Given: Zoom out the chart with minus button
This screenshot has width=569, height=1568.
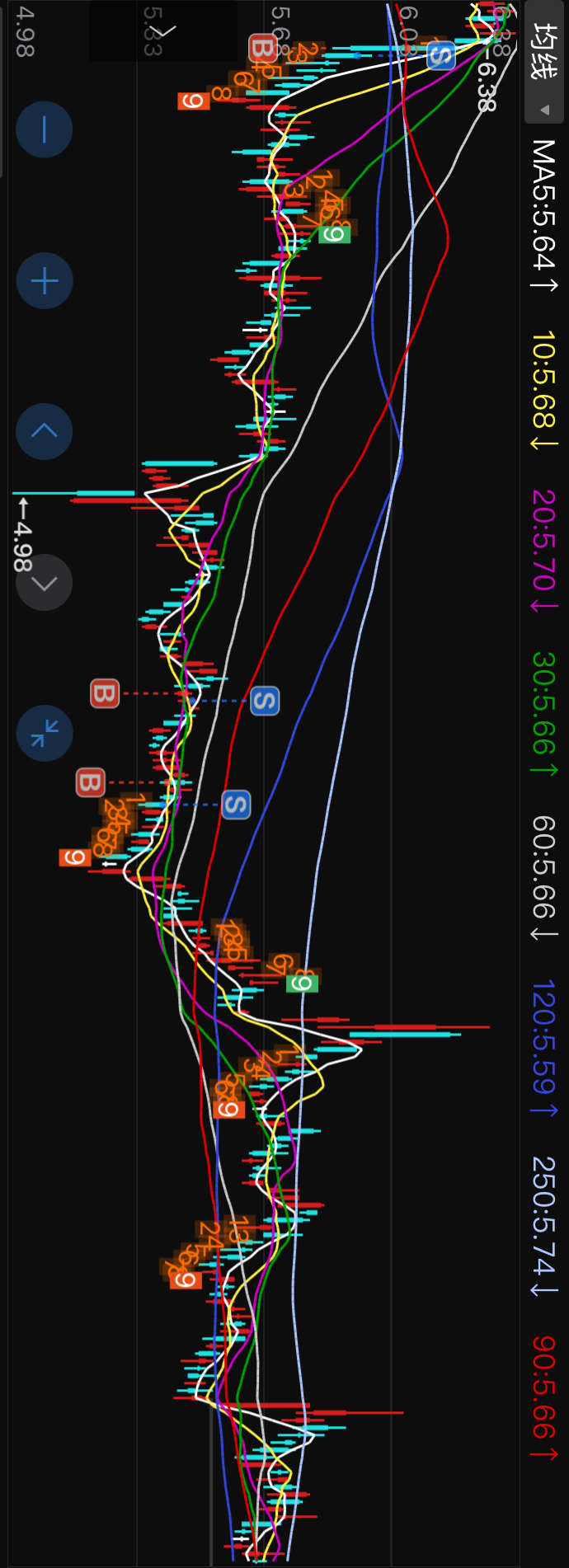Looking at the screenshot, I should point(45,129).
